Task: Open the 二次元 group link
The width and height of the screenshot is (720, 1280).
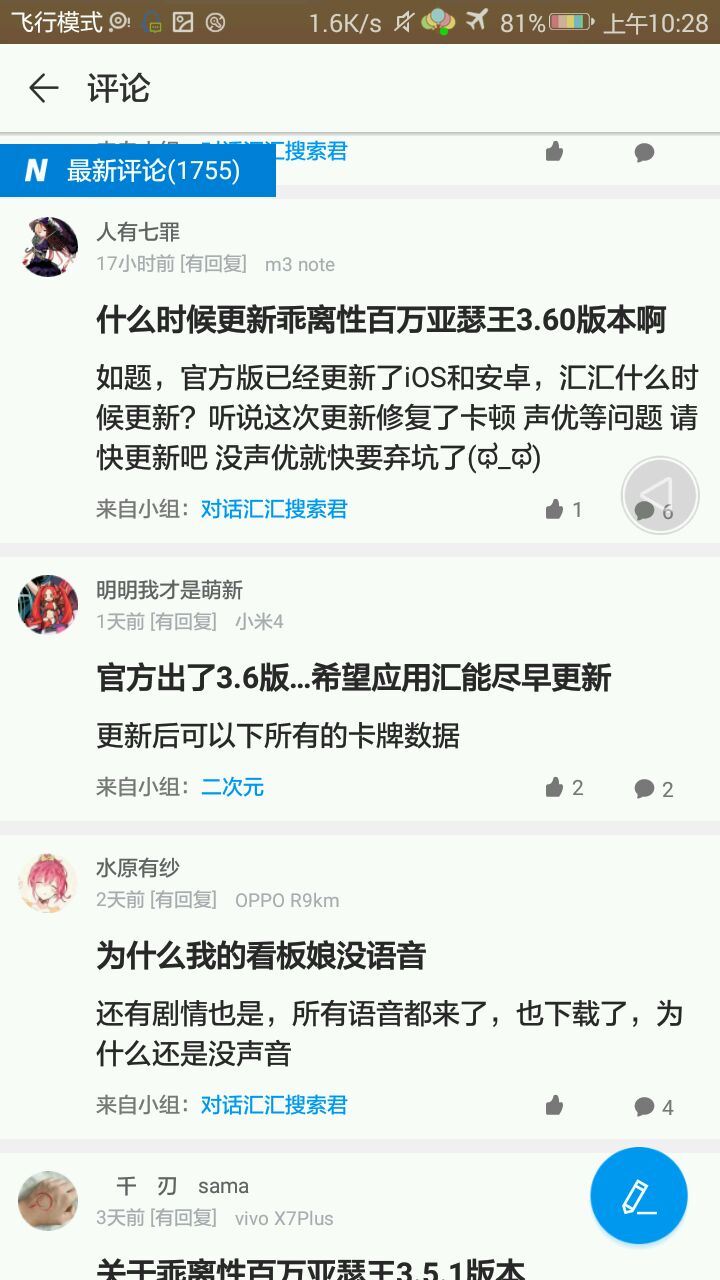Action: [232, 787]
